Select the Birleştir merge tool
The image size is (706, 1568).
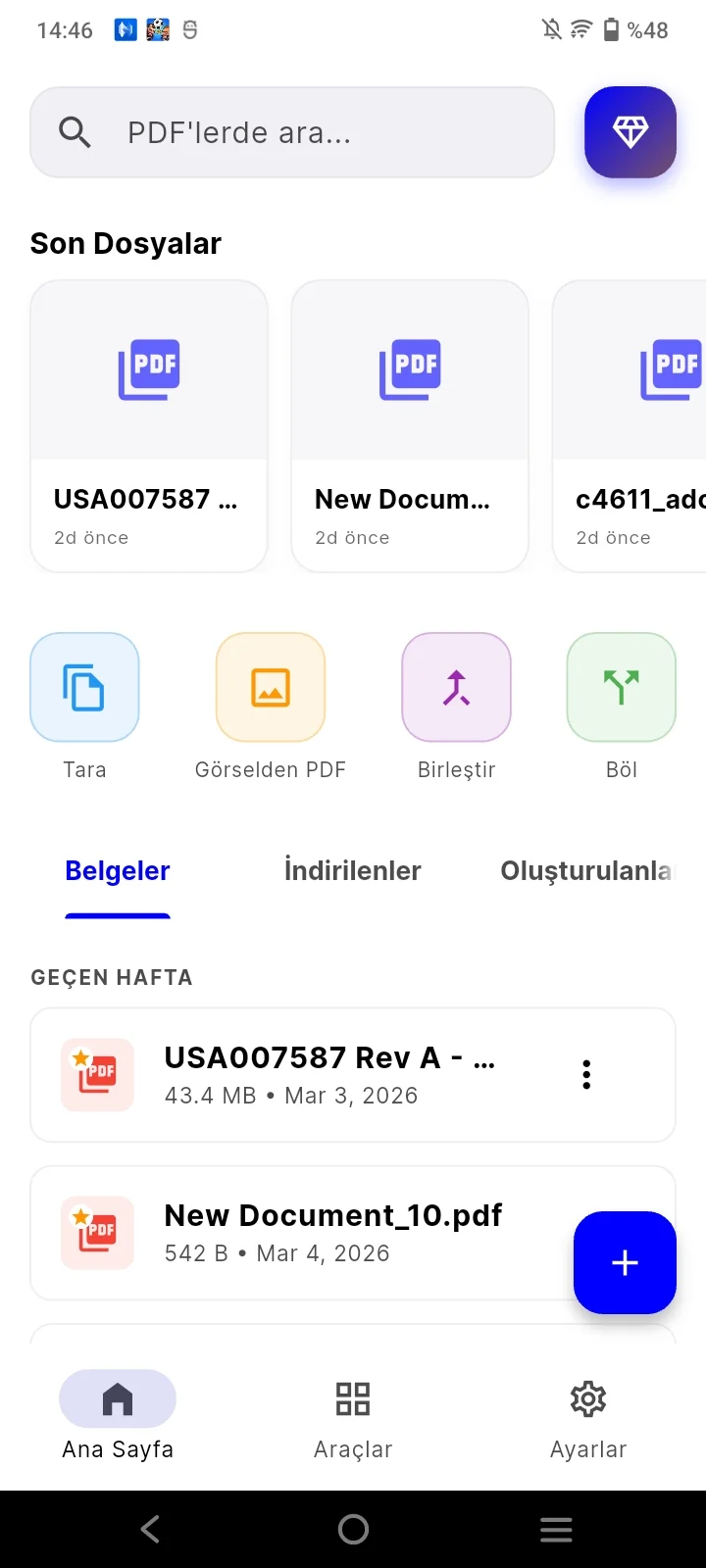(456, 686)
